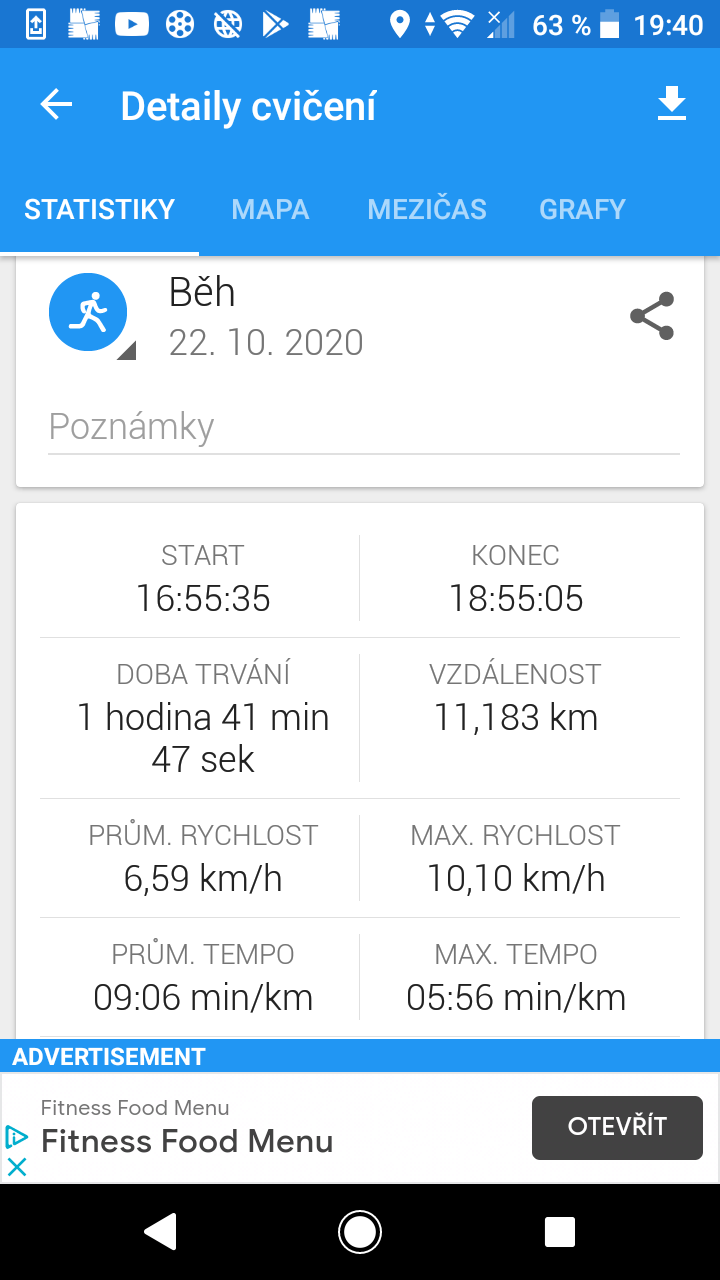The height and width of the screenshot is (1280, 720).
Task: Open recent apps from navigation bar
Action: tap(559, 1232)
